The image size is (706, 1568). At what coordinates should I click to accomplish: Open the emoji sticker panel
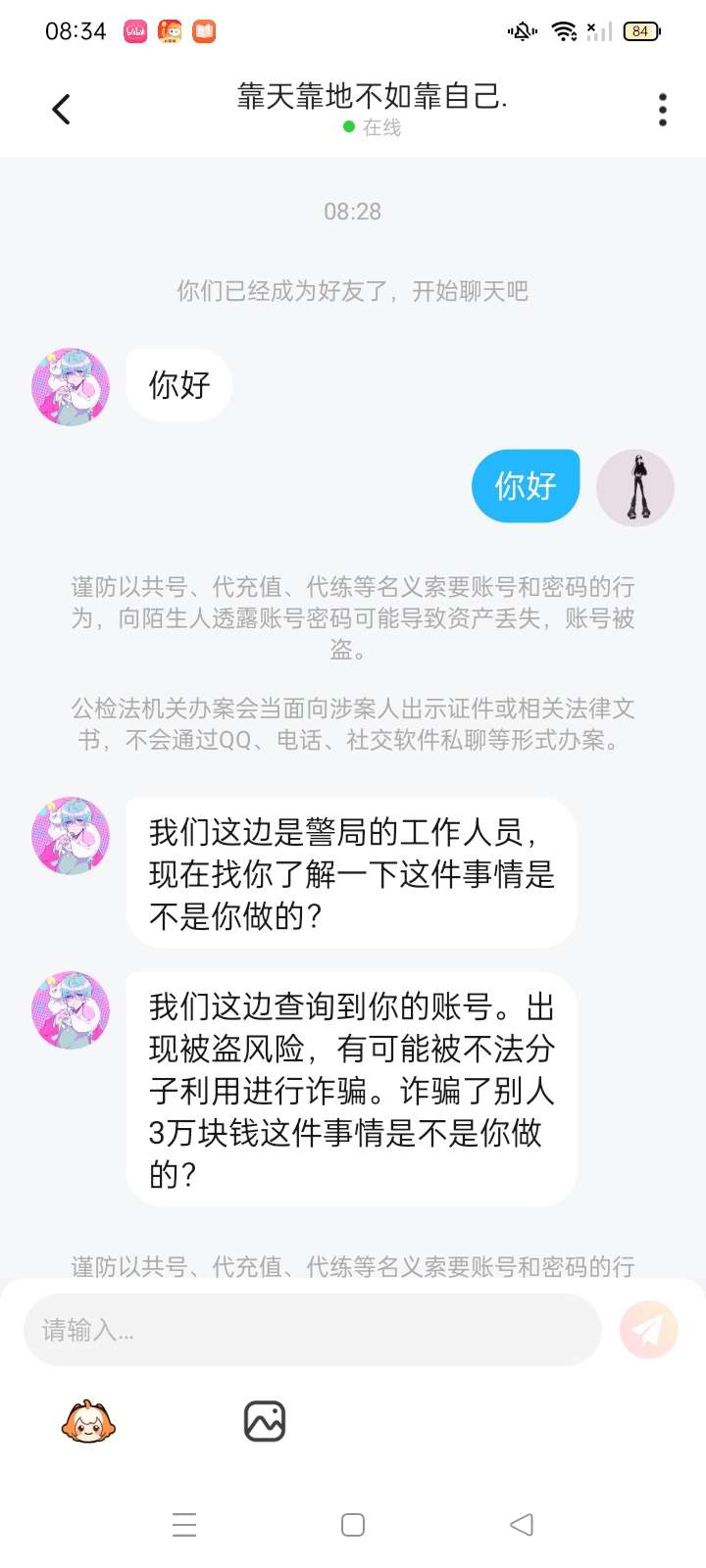88,1421
